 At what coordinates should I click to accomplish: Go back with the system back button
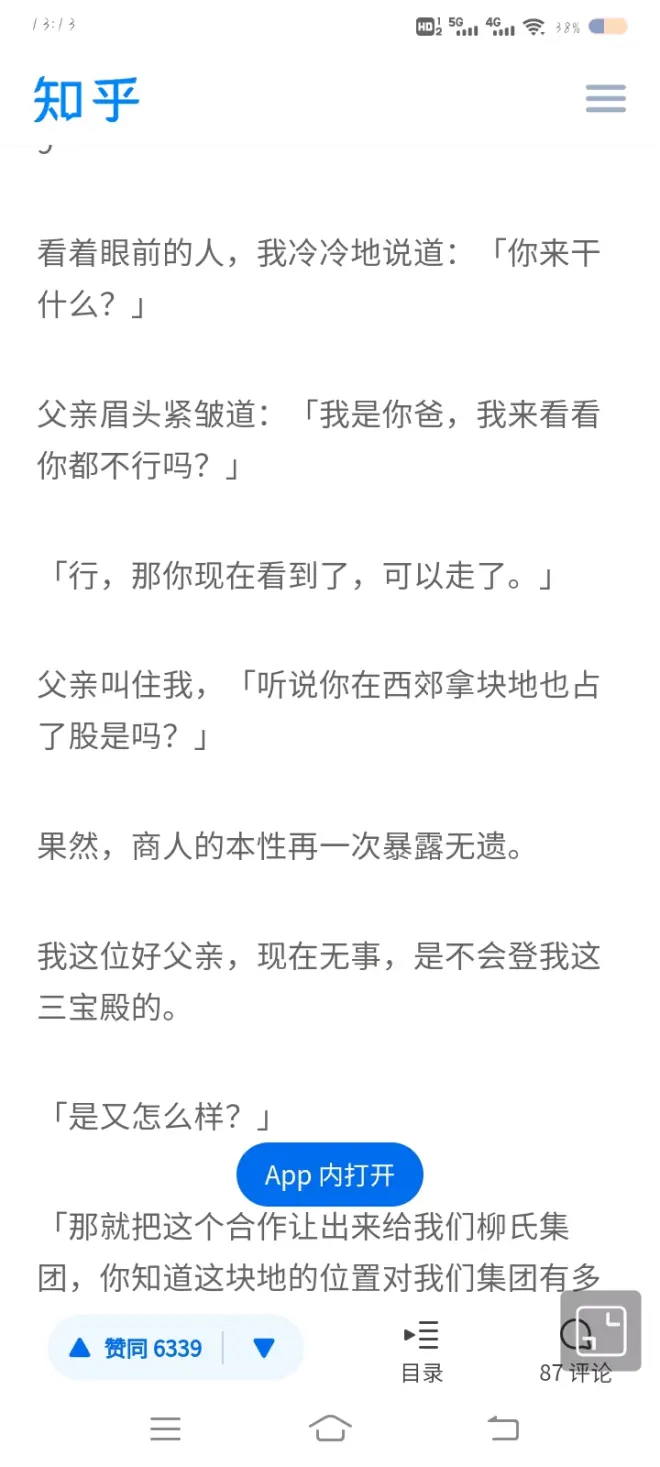503,1428
